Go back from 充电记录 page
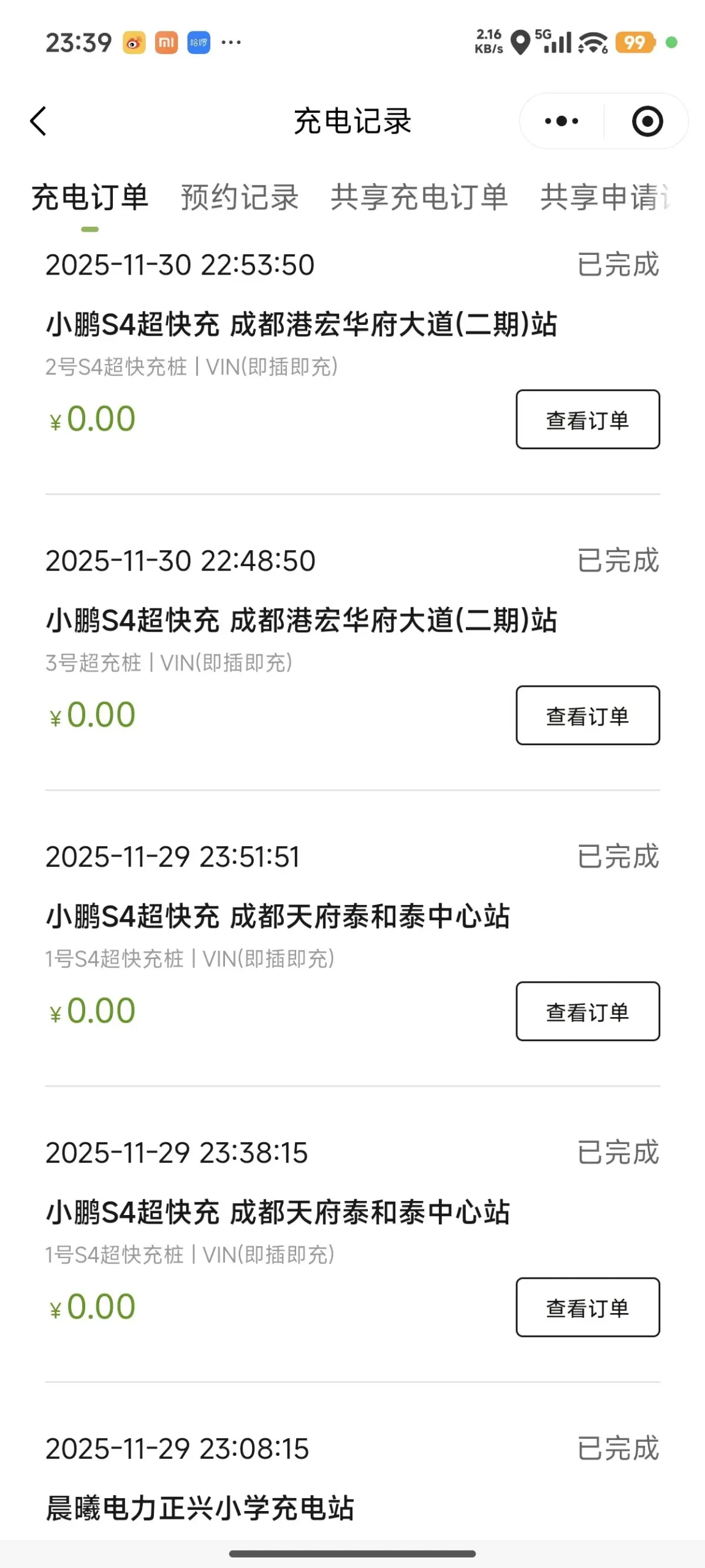 39,121
